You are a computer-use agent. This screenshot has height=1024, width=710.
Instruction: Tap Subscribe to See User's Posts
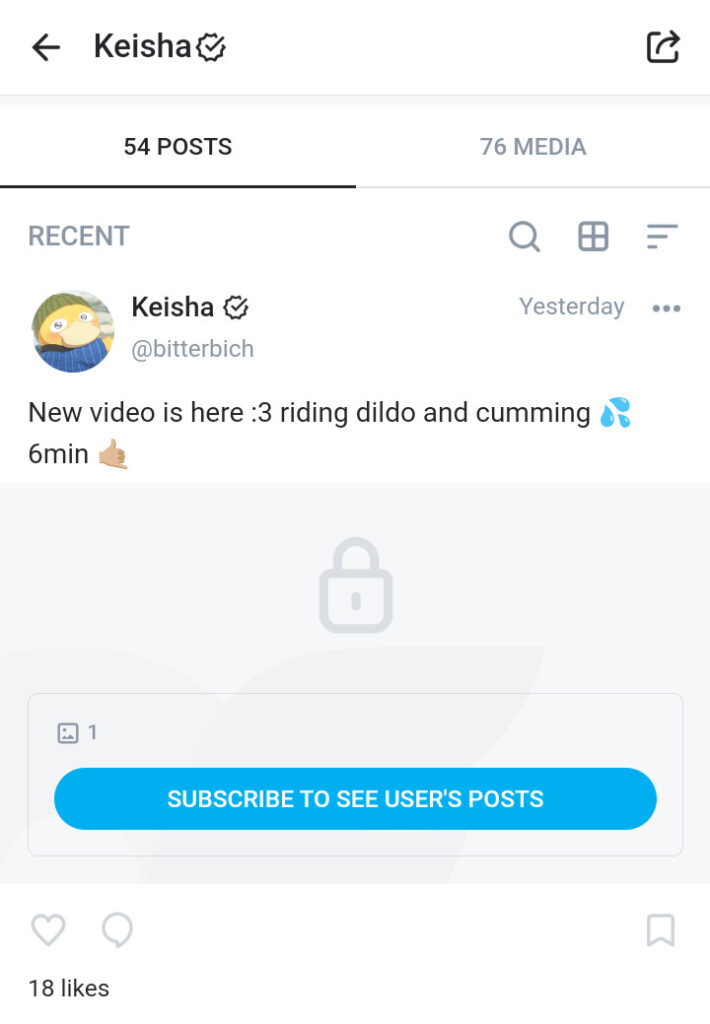[355, 799]
